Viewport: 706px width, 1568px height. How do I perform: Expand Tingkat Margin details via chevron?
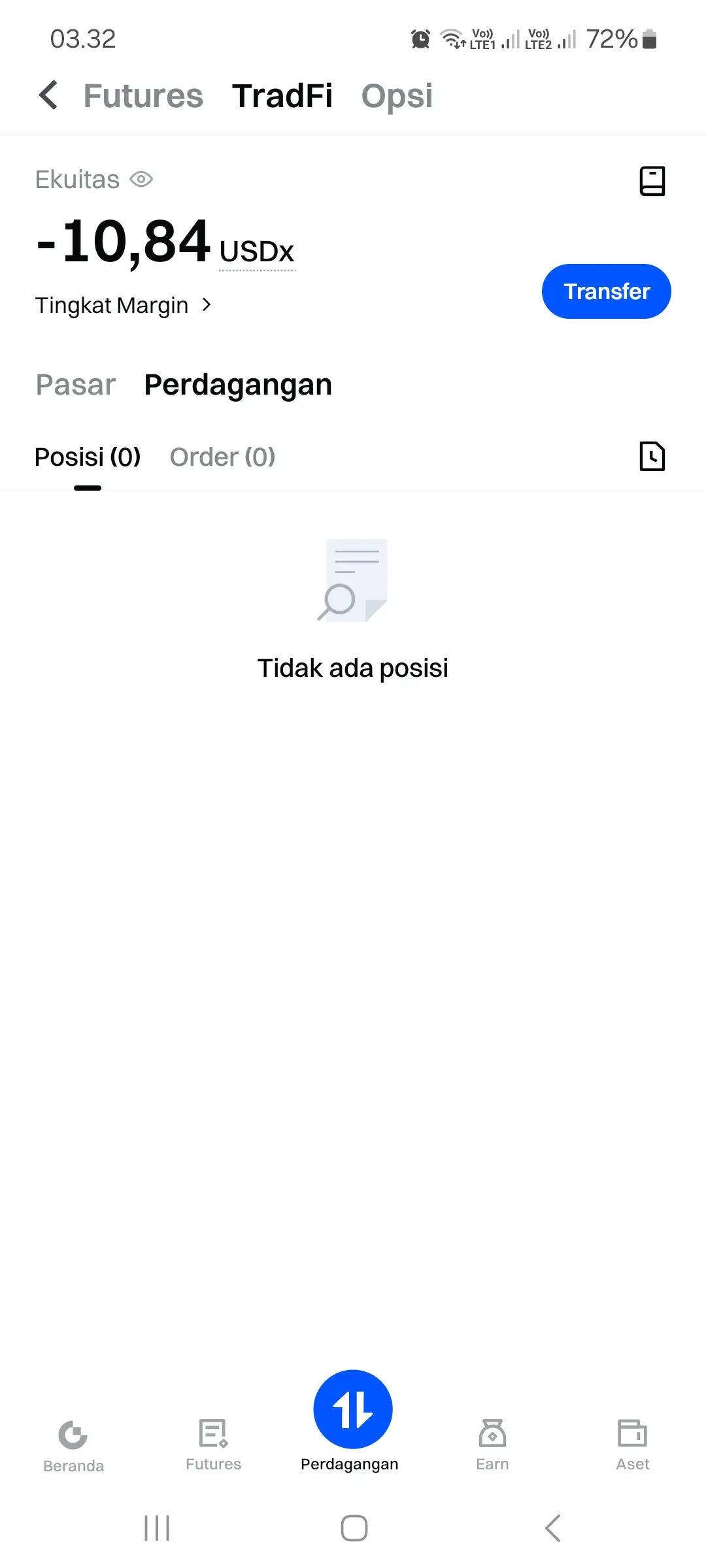207,304
